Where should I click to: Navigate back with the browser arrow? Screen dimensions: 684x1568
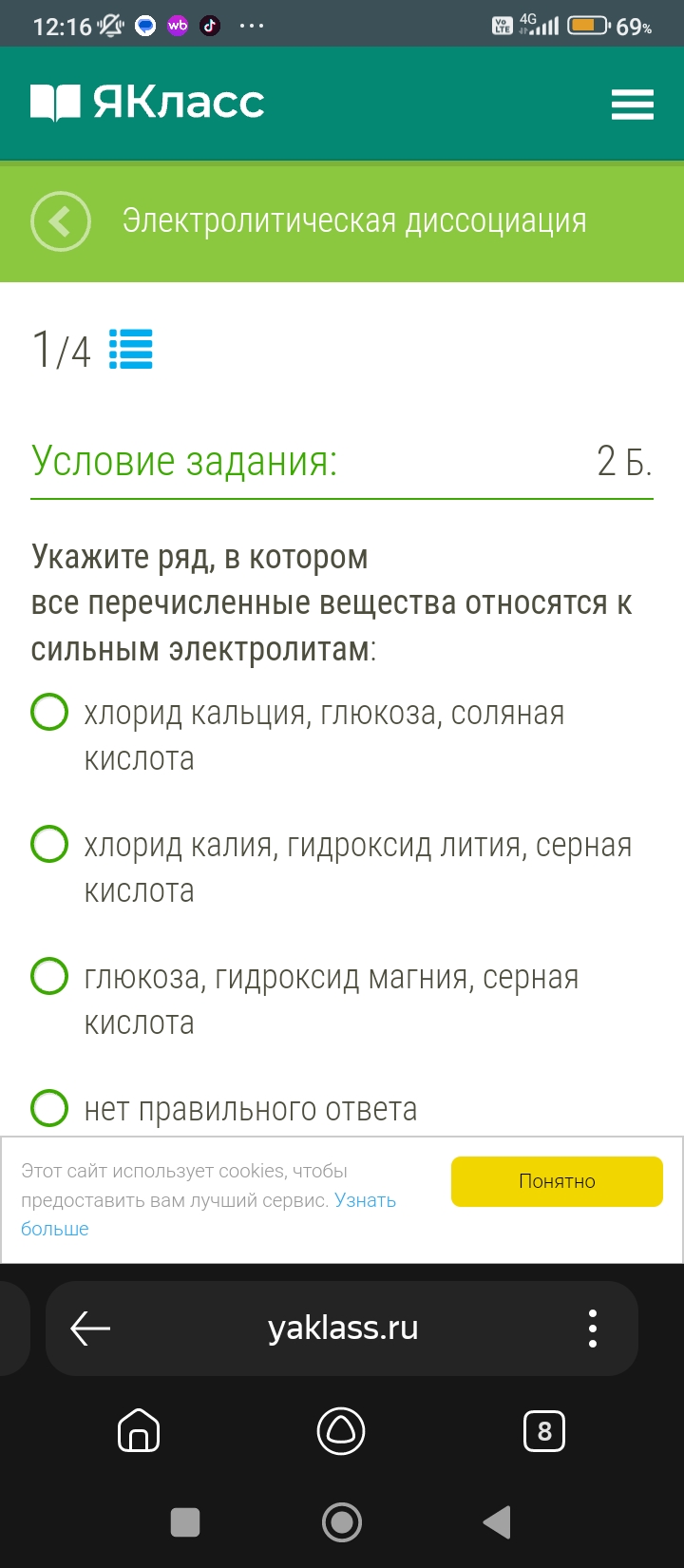91,1328
